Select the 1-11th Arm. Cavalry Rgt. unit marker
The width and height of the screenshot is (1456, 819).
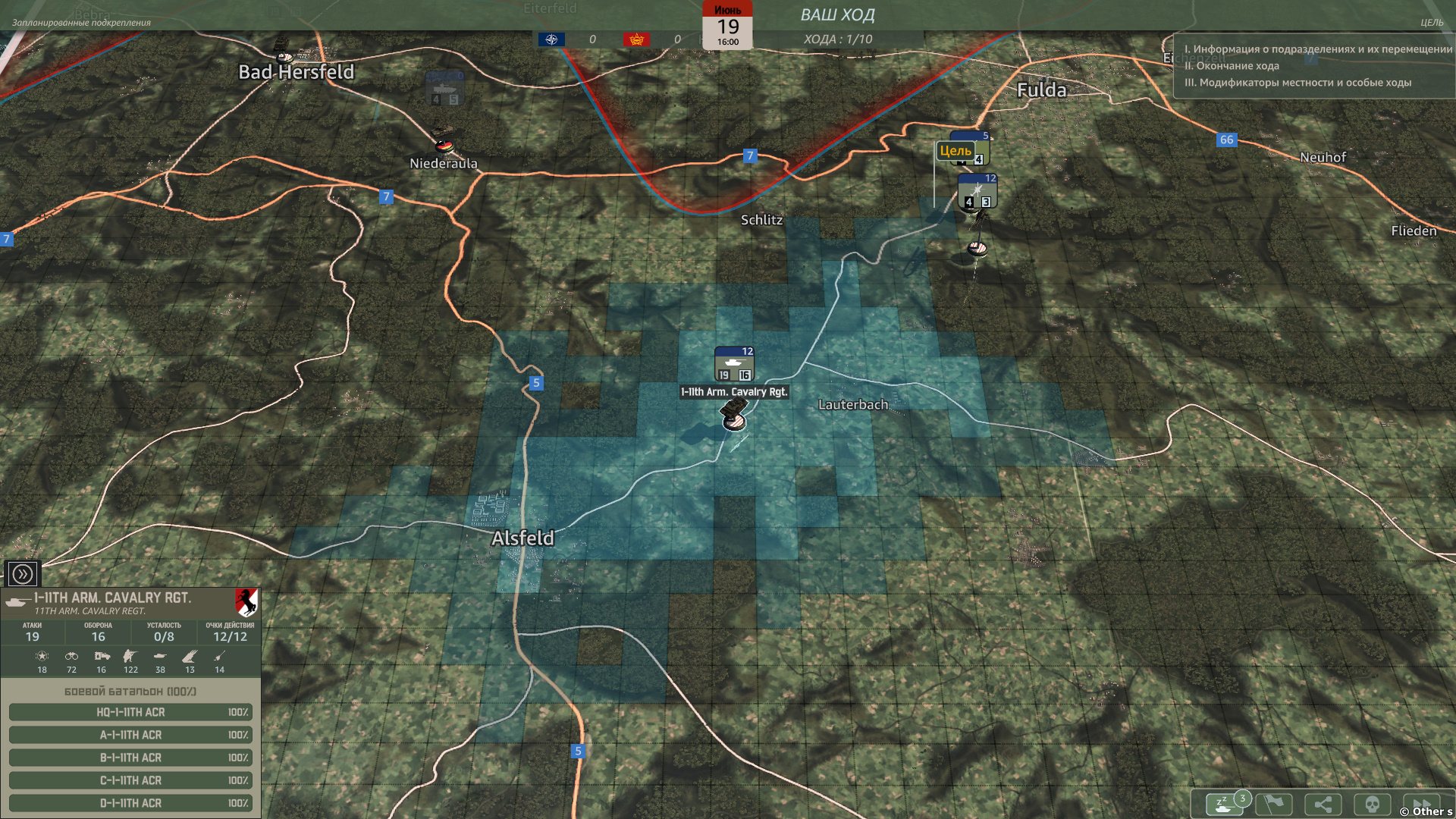734,364
